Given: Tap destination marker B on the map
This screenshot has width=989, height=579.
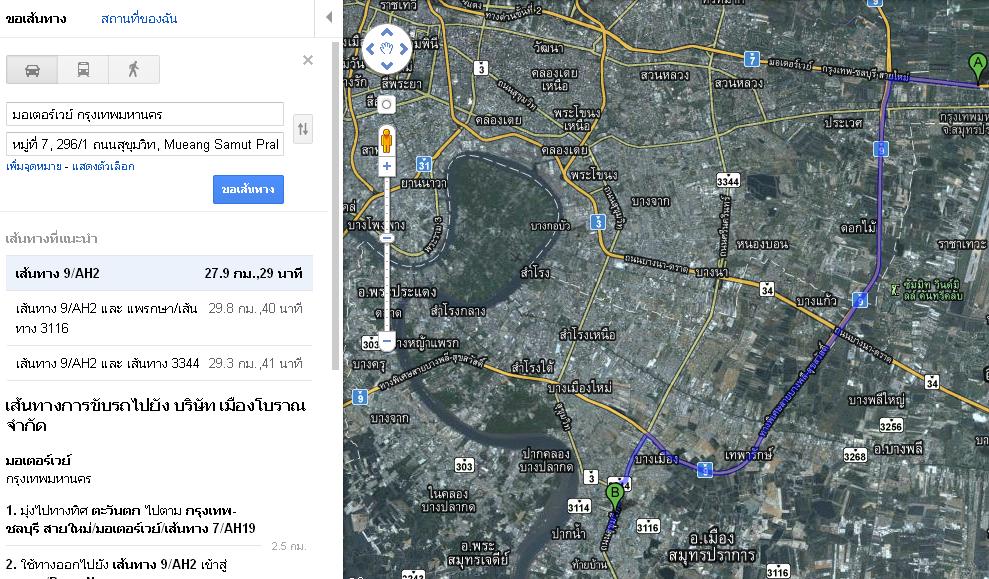Looking at the screenshot, I should click(615, 491).
